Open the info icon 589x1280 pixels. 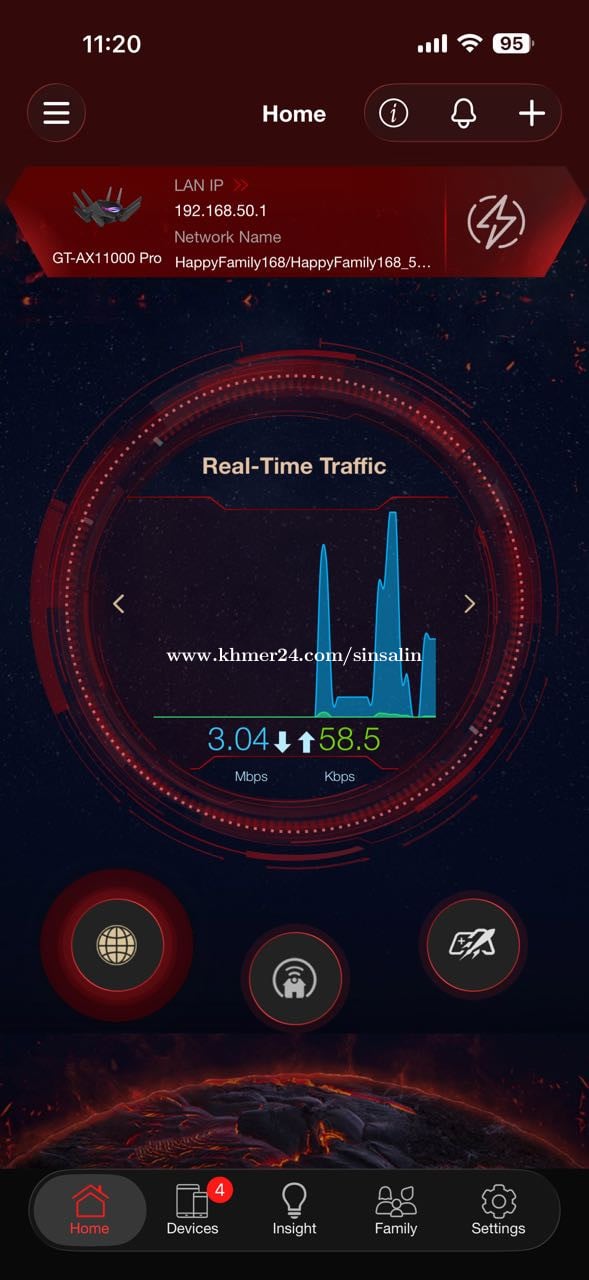[394, 113]
